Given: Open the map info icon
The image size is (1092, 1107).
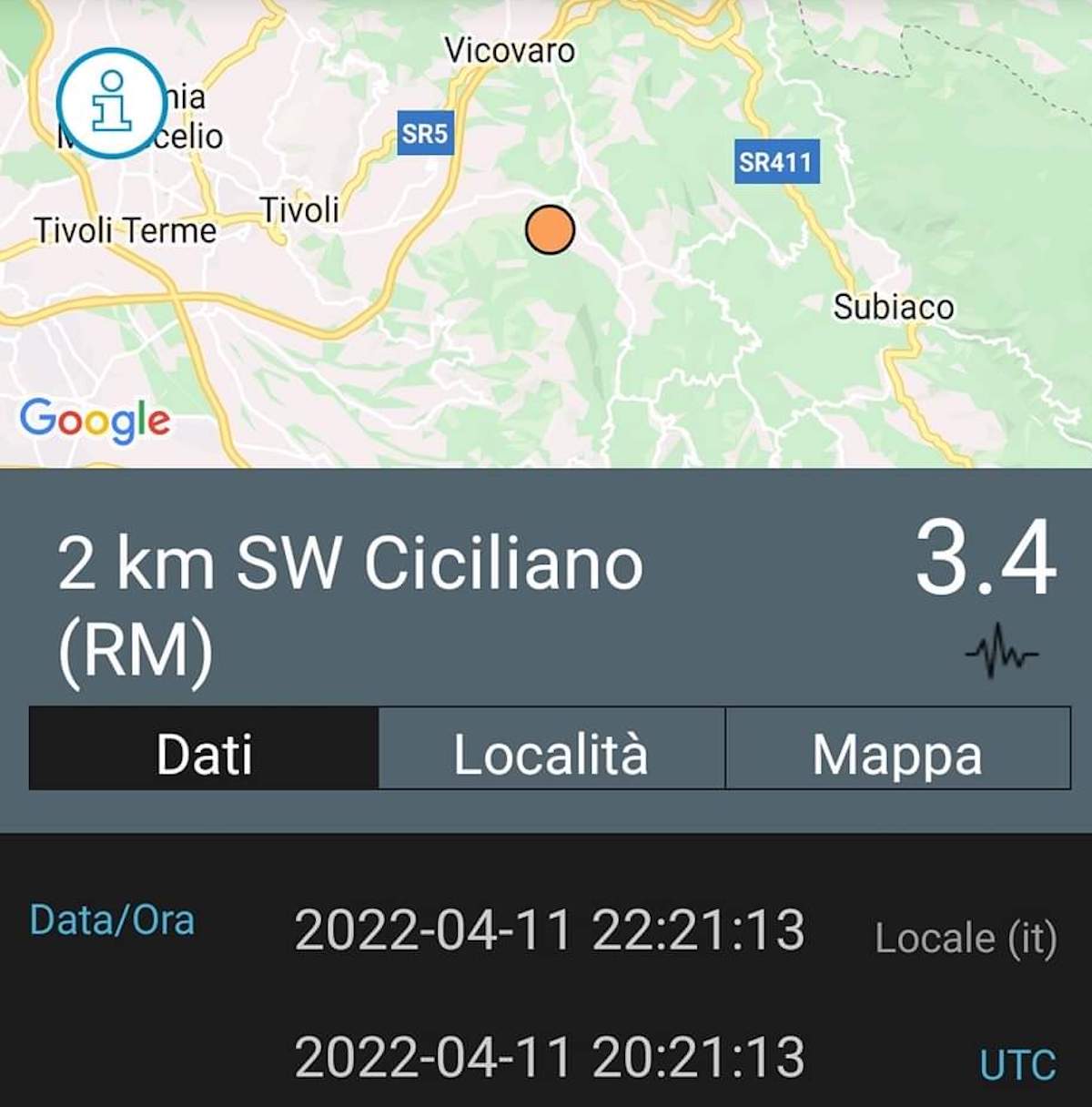Looking at the screenshot, I should point(110,103).
